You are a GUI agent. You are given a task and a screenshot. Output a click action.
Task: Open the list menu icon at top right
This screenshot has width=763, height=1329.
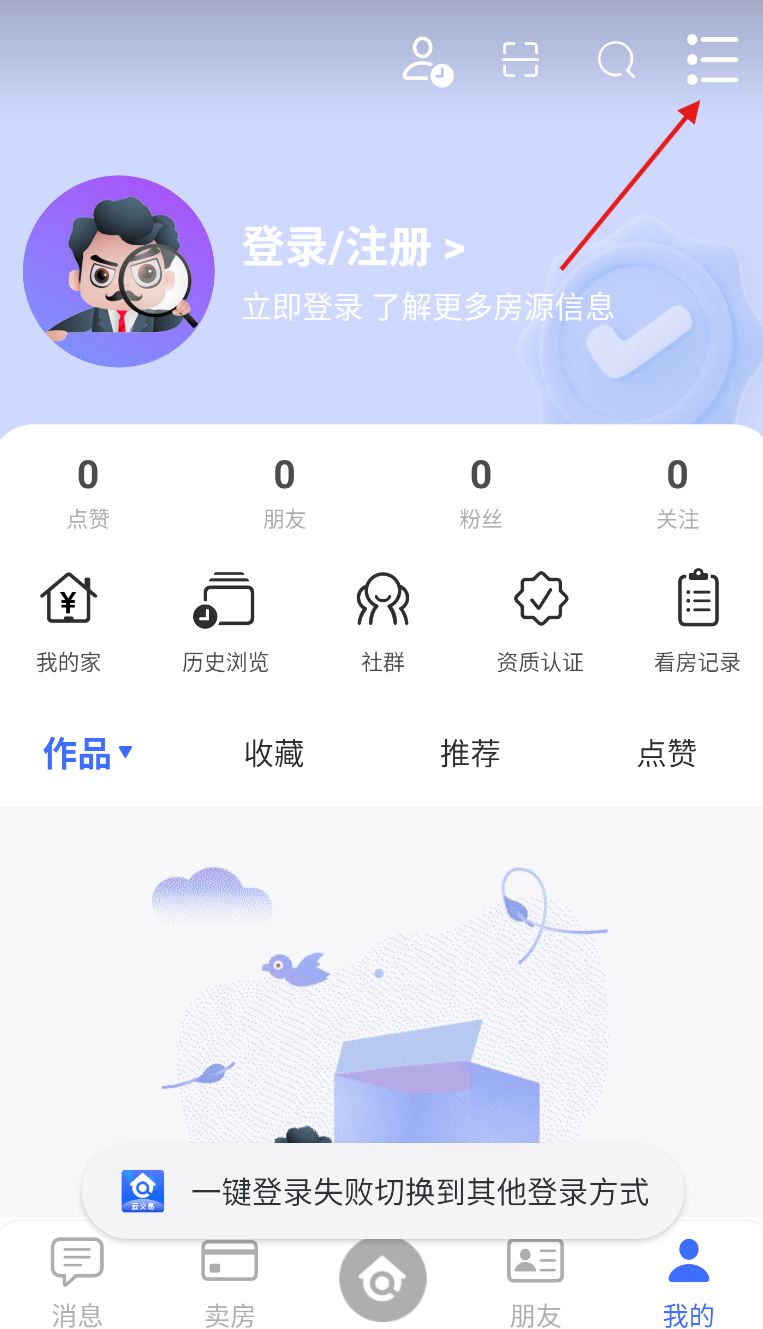[x=712, y=60]
